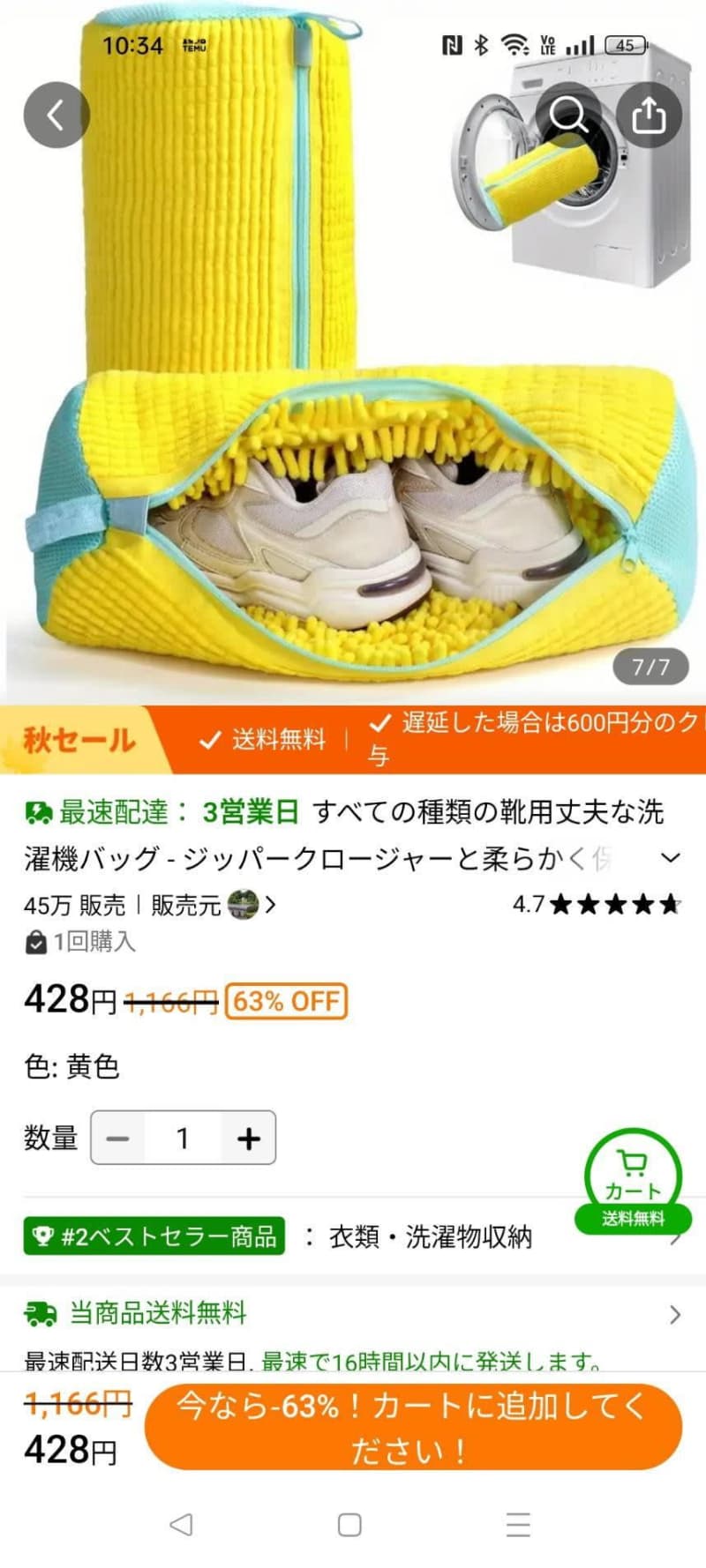Share this product
The height and width of the screenshot is (1568, 706).
coord(649,115)
